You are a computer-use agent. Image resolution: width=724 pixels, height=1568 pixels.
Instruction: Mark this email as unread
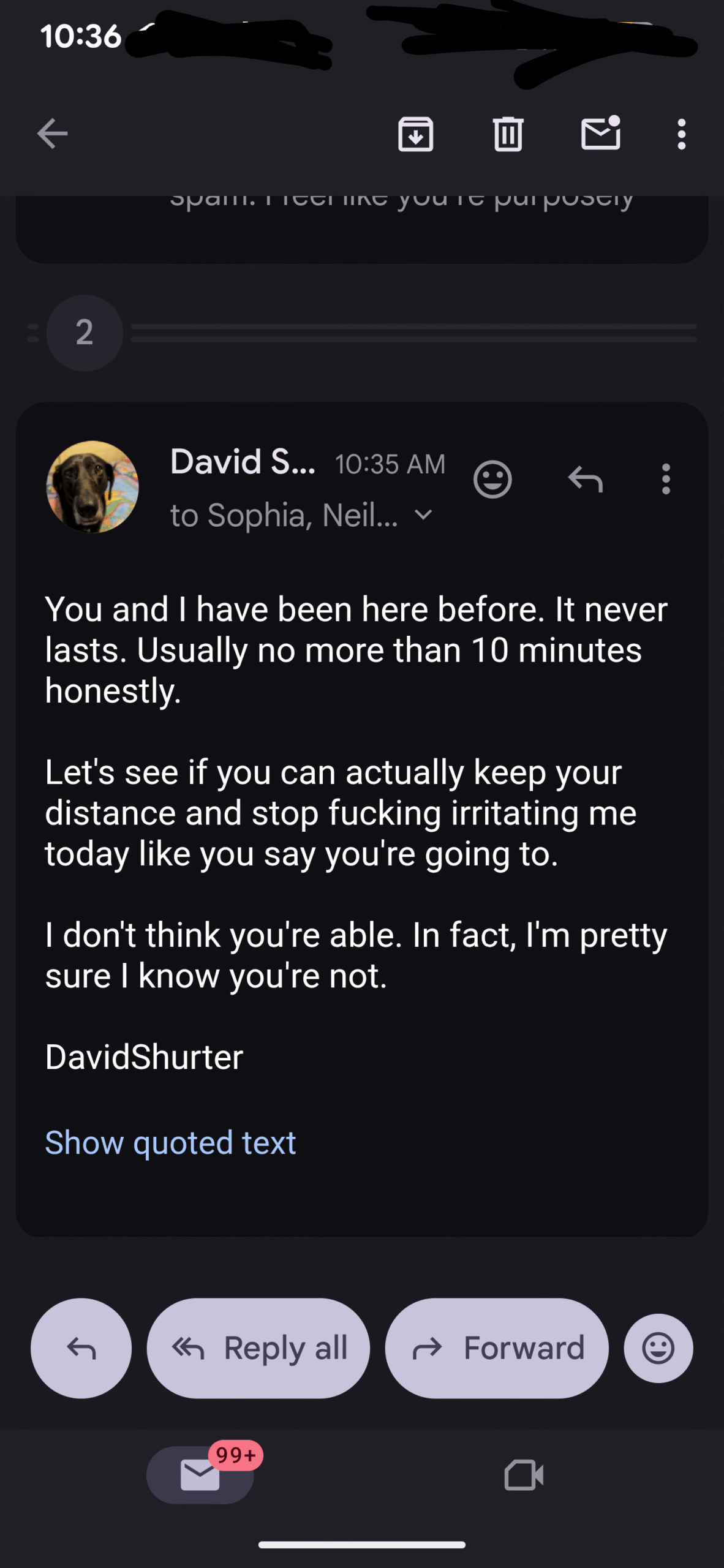[600, 134]
